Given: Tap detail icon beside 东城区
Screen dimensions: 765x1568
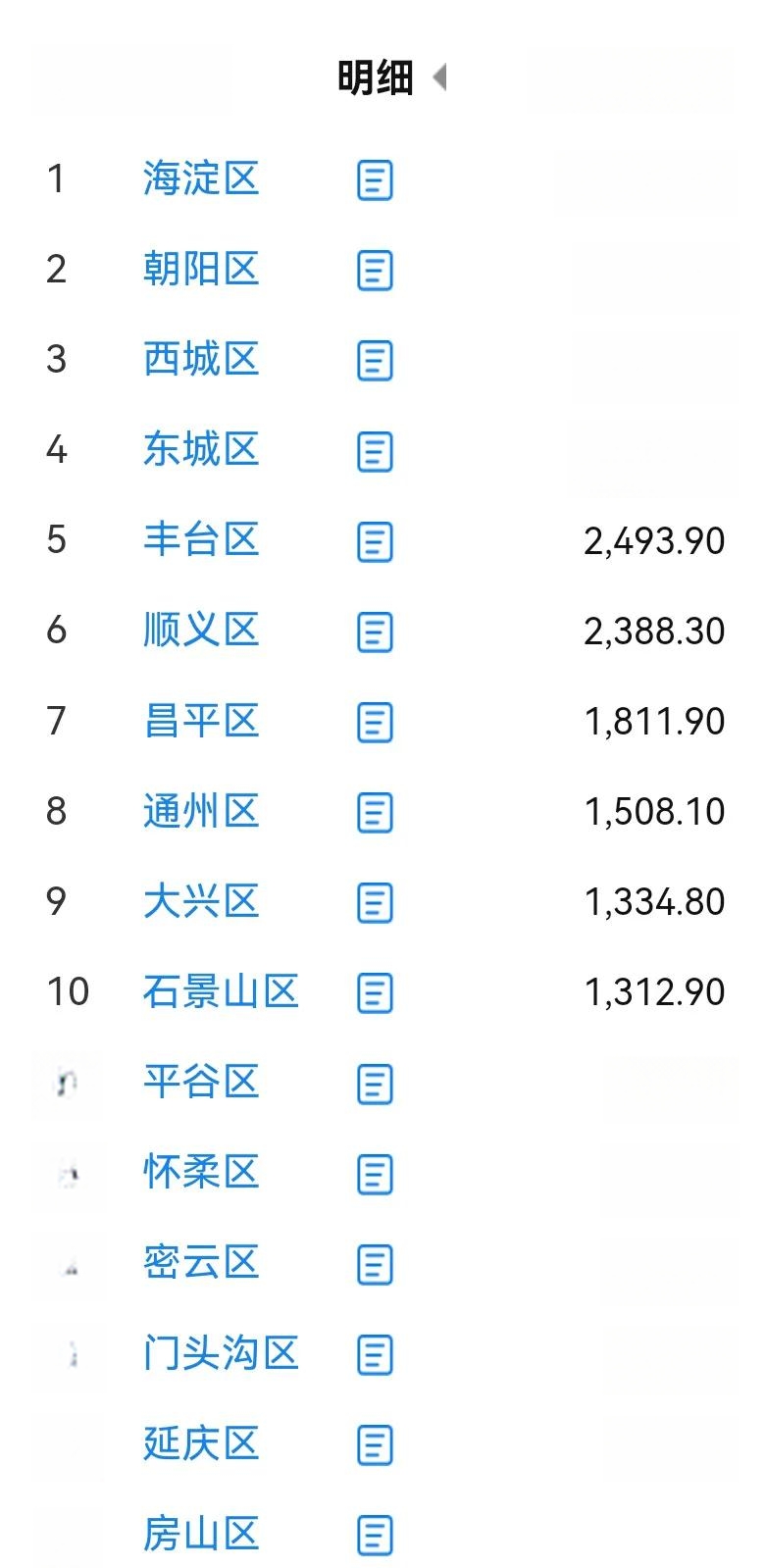Looking at the screenshot, I should click(375, 451).
